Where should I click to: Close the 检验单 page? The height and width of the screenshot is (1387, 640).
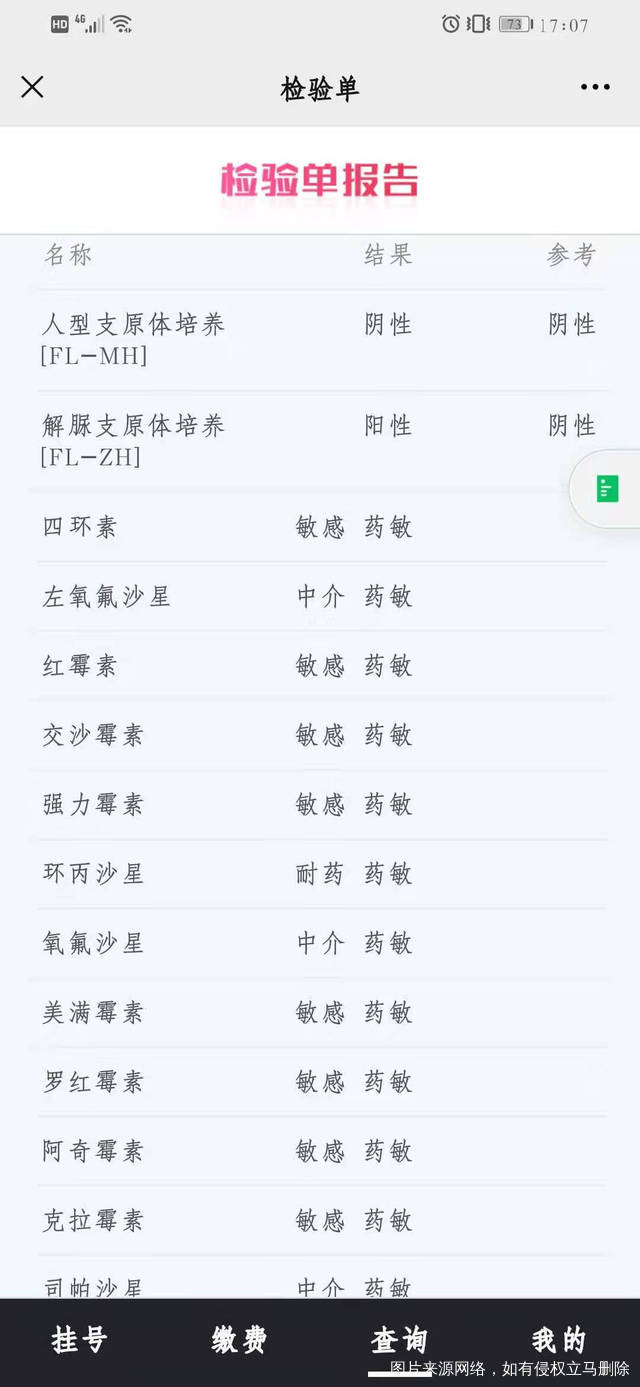[32, 87]
